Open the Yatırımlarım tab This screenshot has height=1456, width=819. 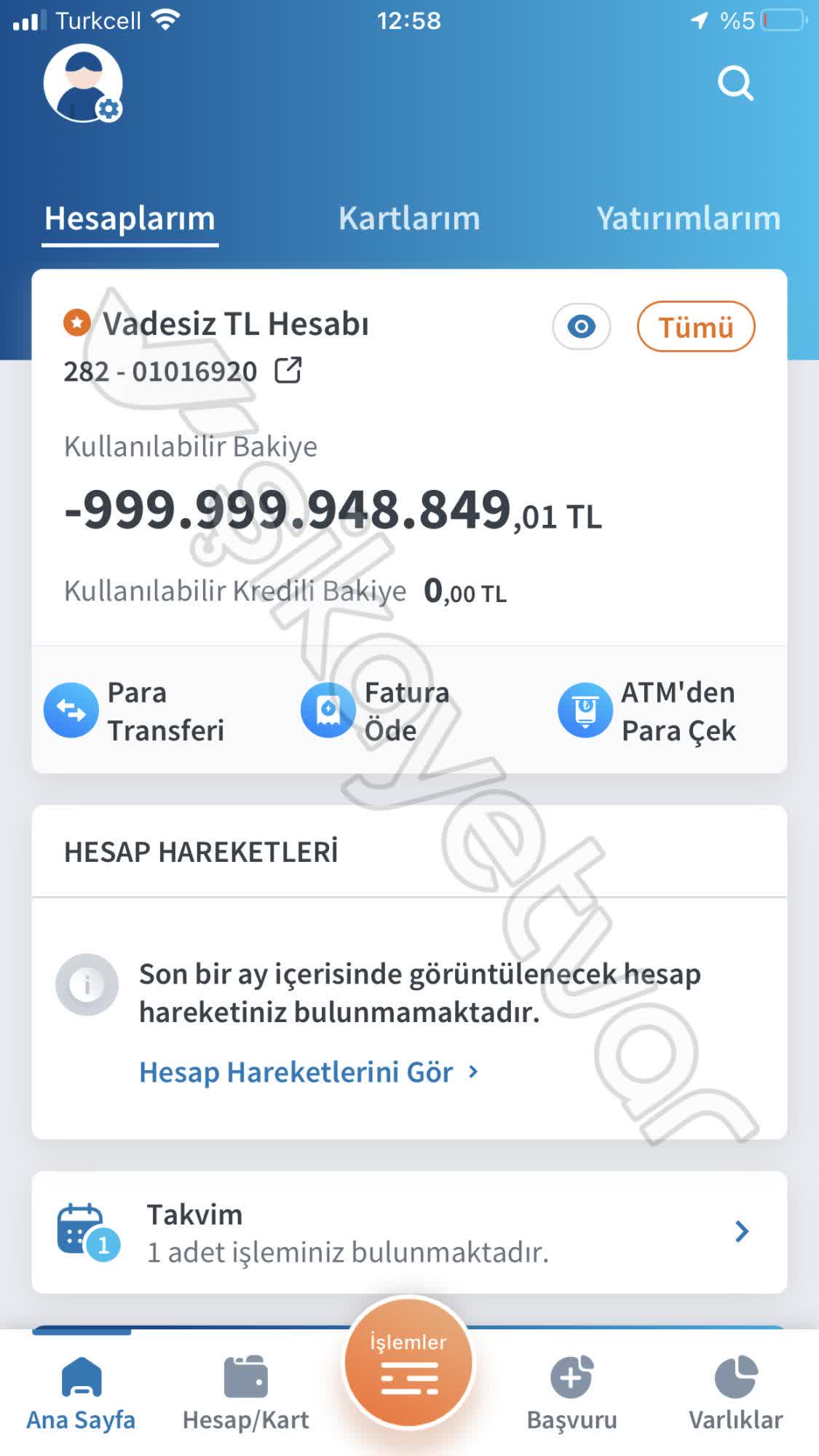[x=688, y=218]
